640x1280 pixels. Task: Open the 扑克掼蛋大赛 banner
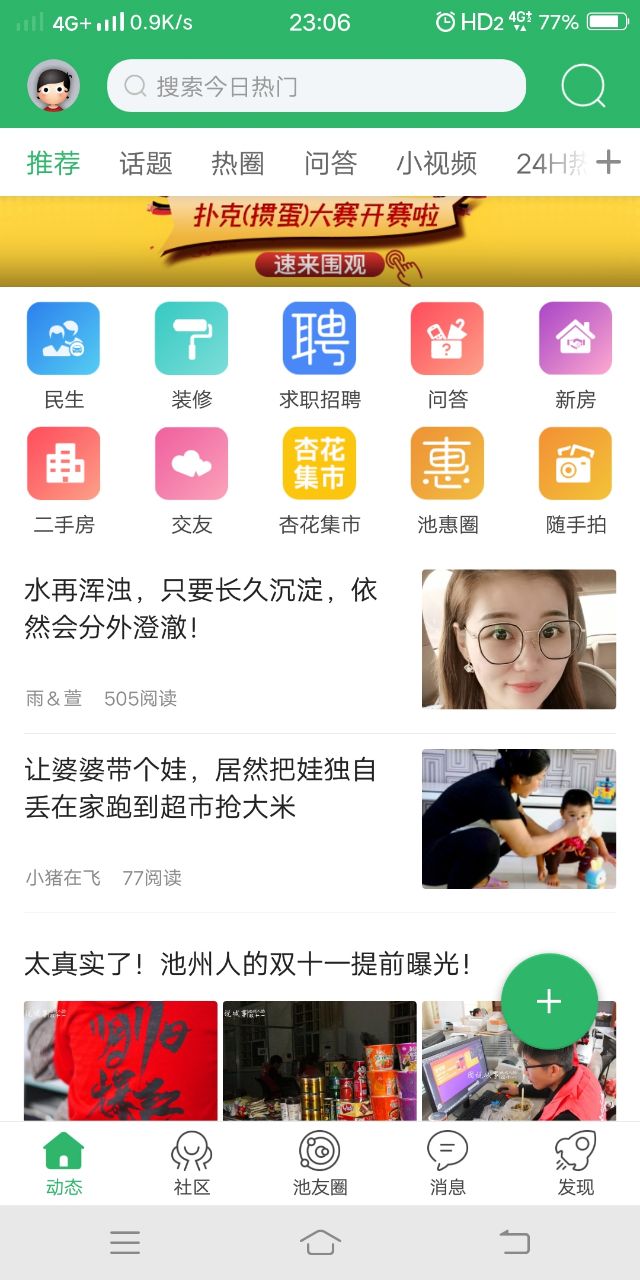pos(320,240)
